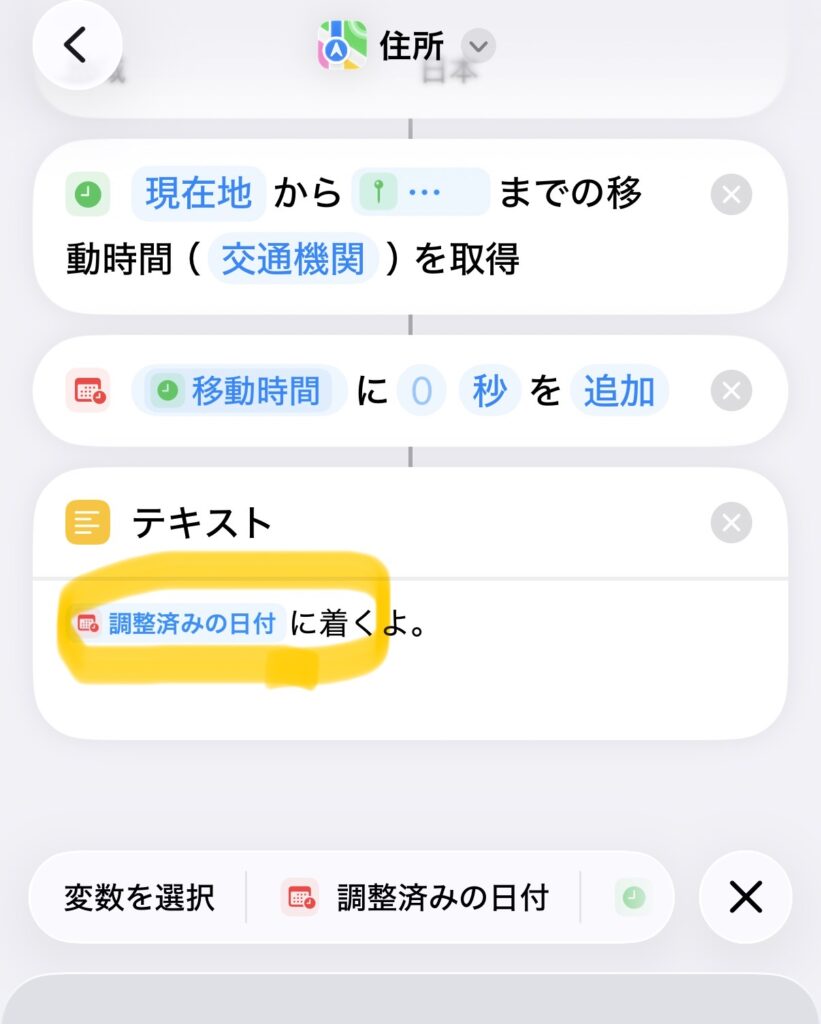Screen dimensions: 821x1024
Task: Edit the 0 amount field
Action: [x=421, y=391]
